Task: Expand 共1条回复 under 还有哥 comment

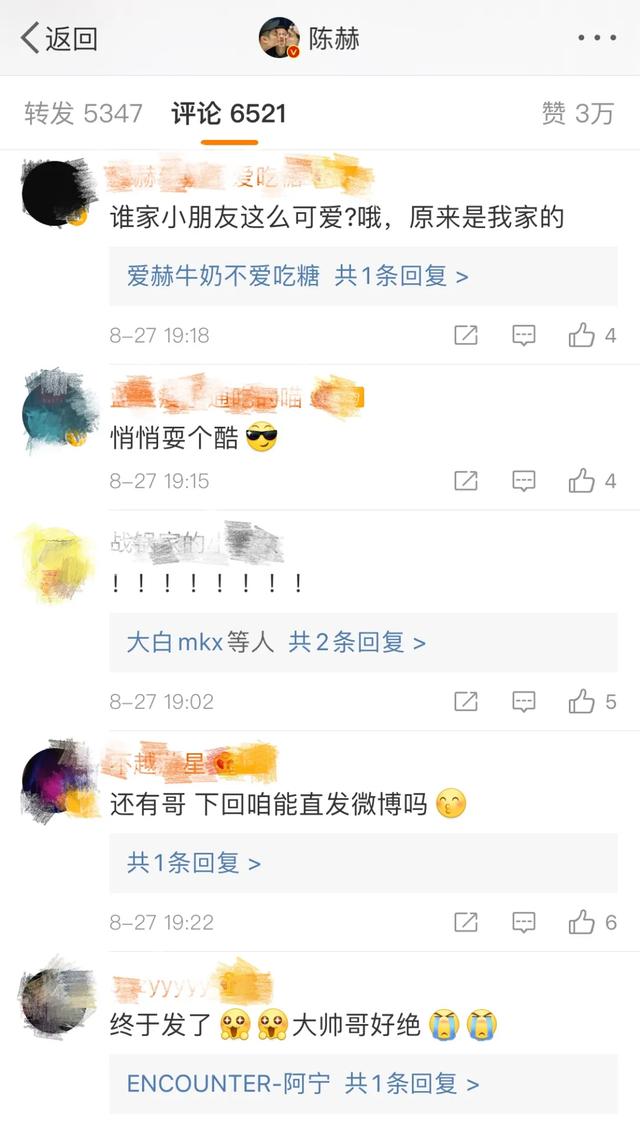Action: coord(194,862)
